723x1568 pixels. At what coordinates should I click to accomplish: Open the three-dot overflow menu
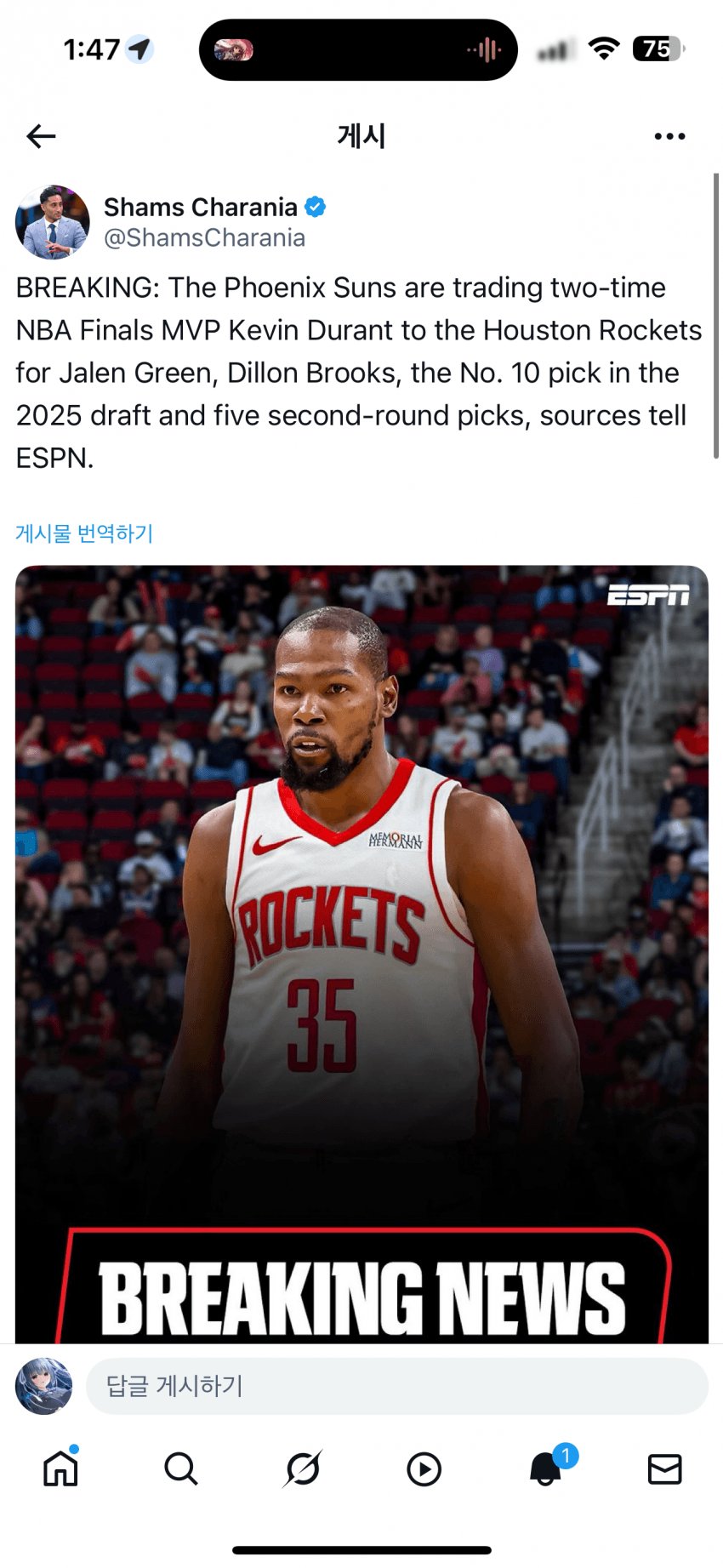pyautogui.click(x=669, y=136)
